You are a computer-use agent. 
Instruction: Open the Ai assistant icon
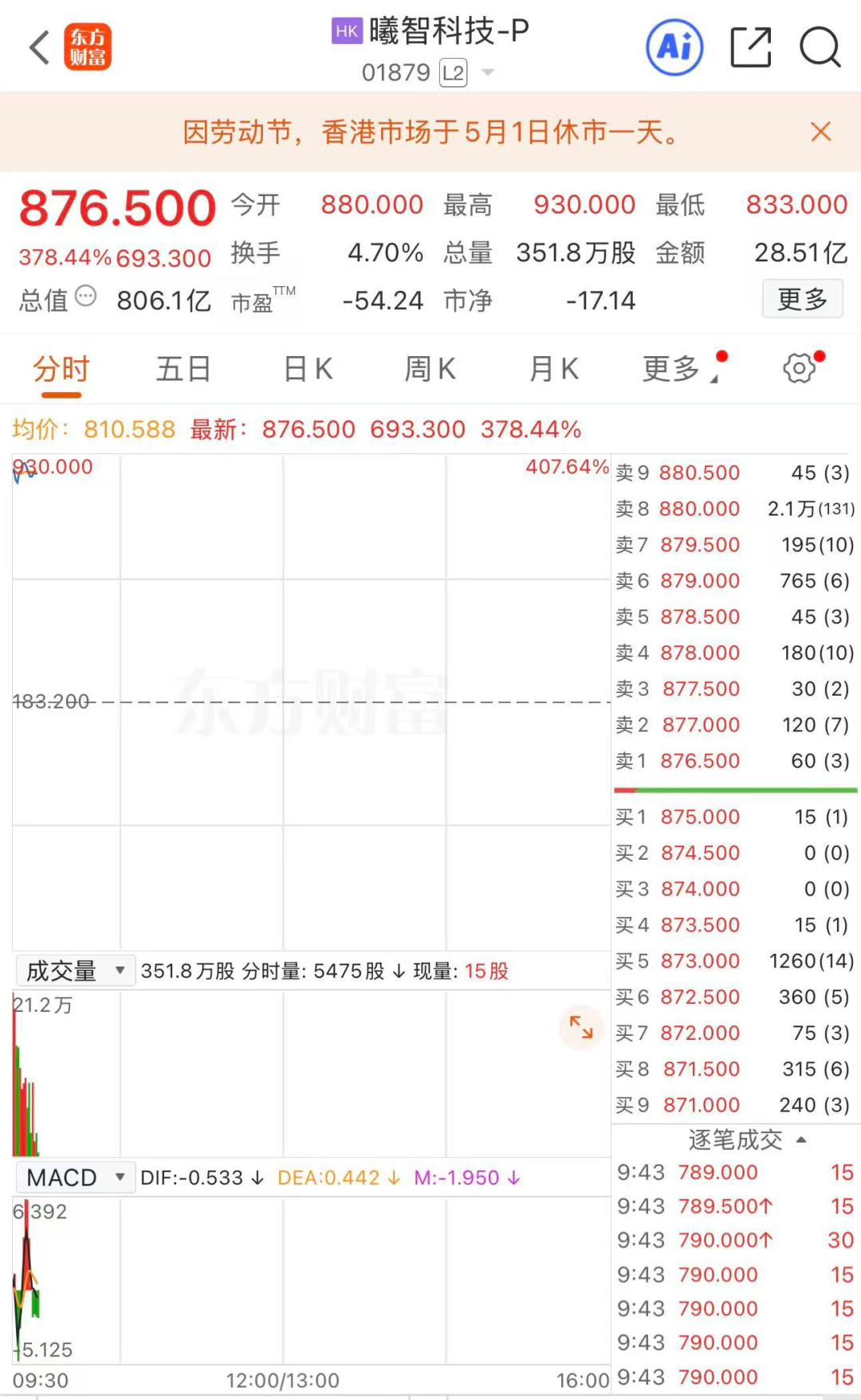[674, 48]
